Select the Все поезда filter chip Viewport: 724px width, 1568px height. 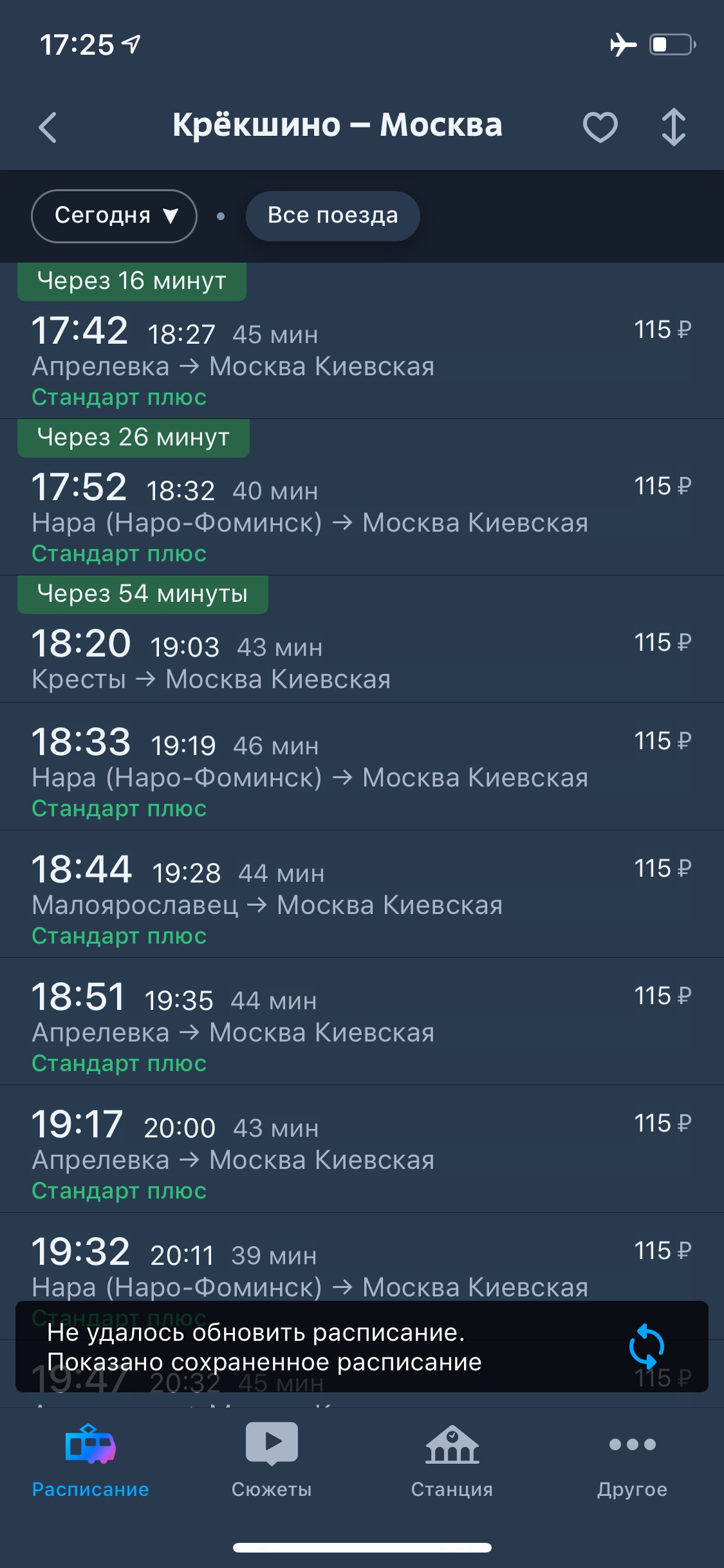click(333, 216)
